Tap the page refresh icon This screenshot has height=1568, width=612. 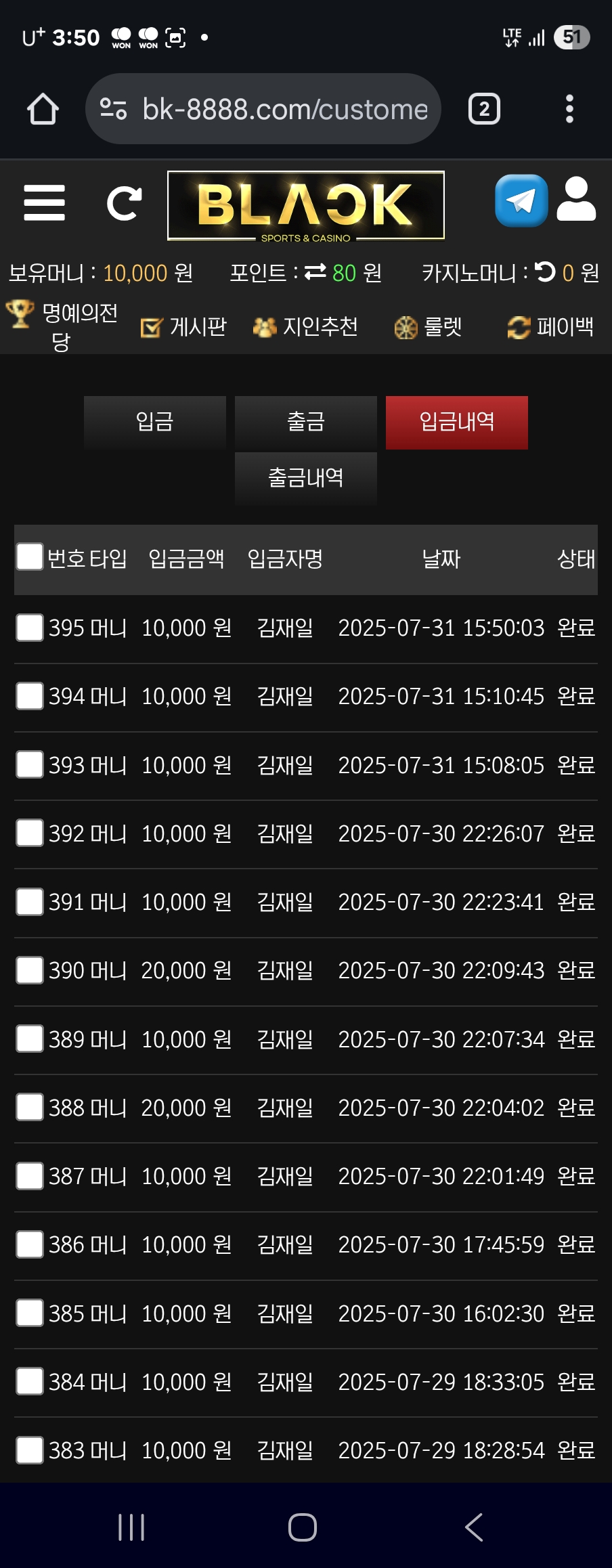click(125, 203)
